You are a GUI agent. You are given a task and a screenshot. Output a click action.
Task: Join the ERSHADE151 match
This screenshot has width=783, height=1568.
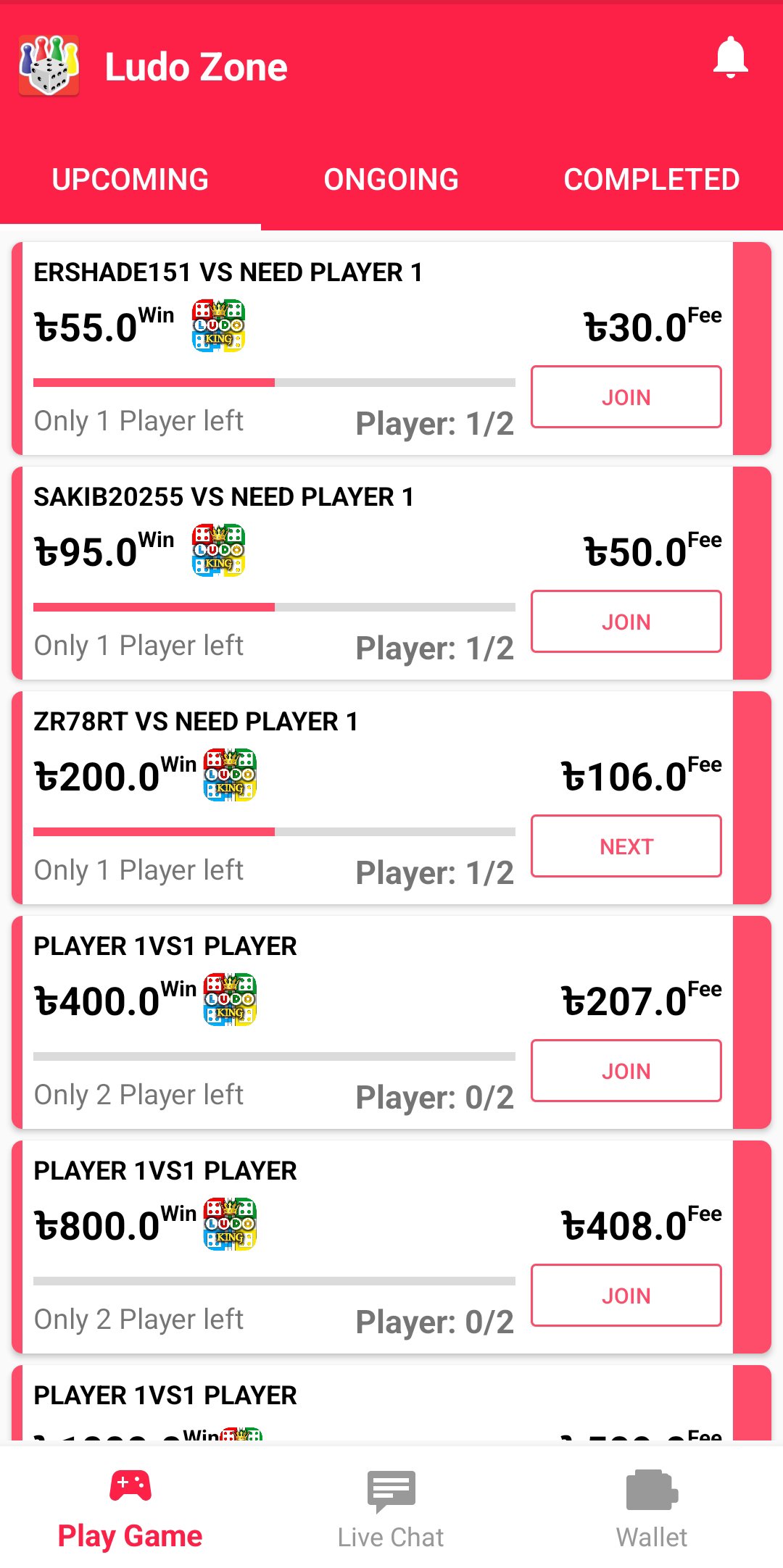tap(626, 397)
